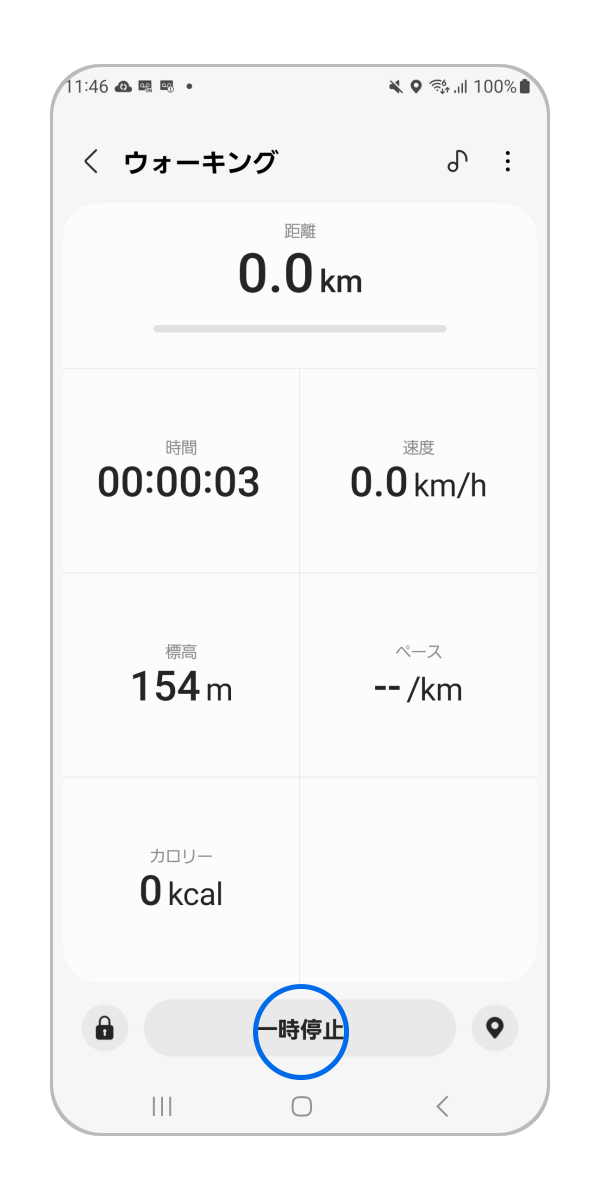
Task: Open the music note controls
Action: click(x=457, y=162)
